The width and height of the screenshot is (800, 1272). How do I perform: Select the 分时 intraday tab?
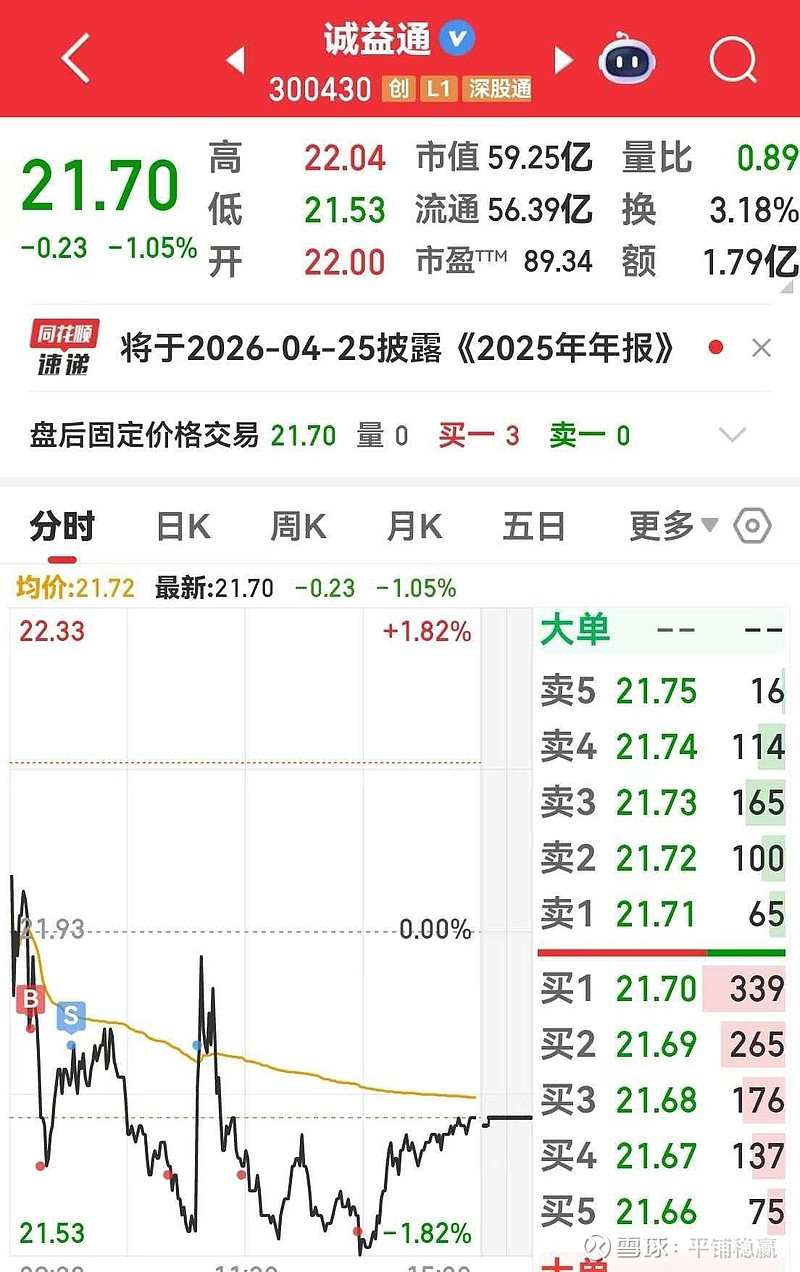click(x=62, y=524)
